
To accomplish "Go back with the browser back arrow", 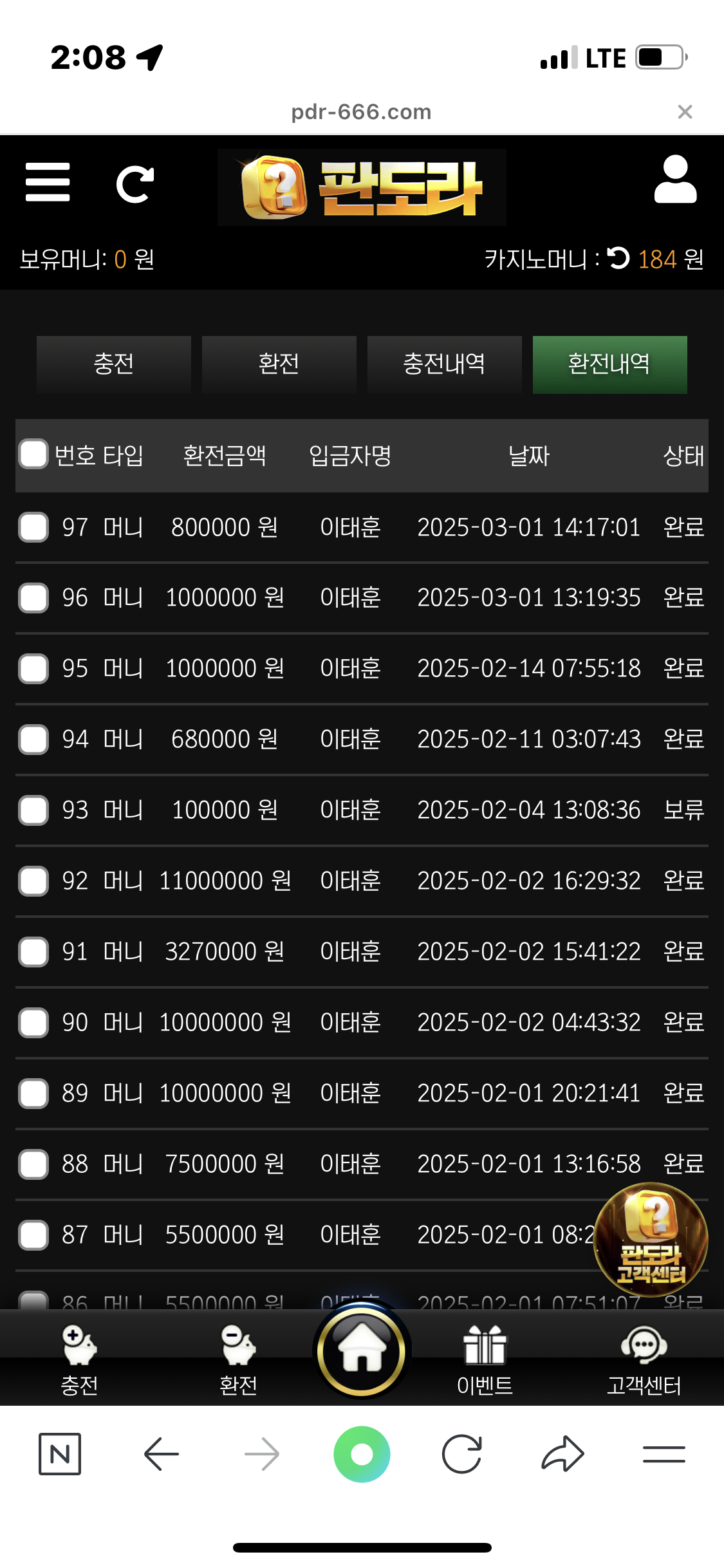I will [161, 1454].
